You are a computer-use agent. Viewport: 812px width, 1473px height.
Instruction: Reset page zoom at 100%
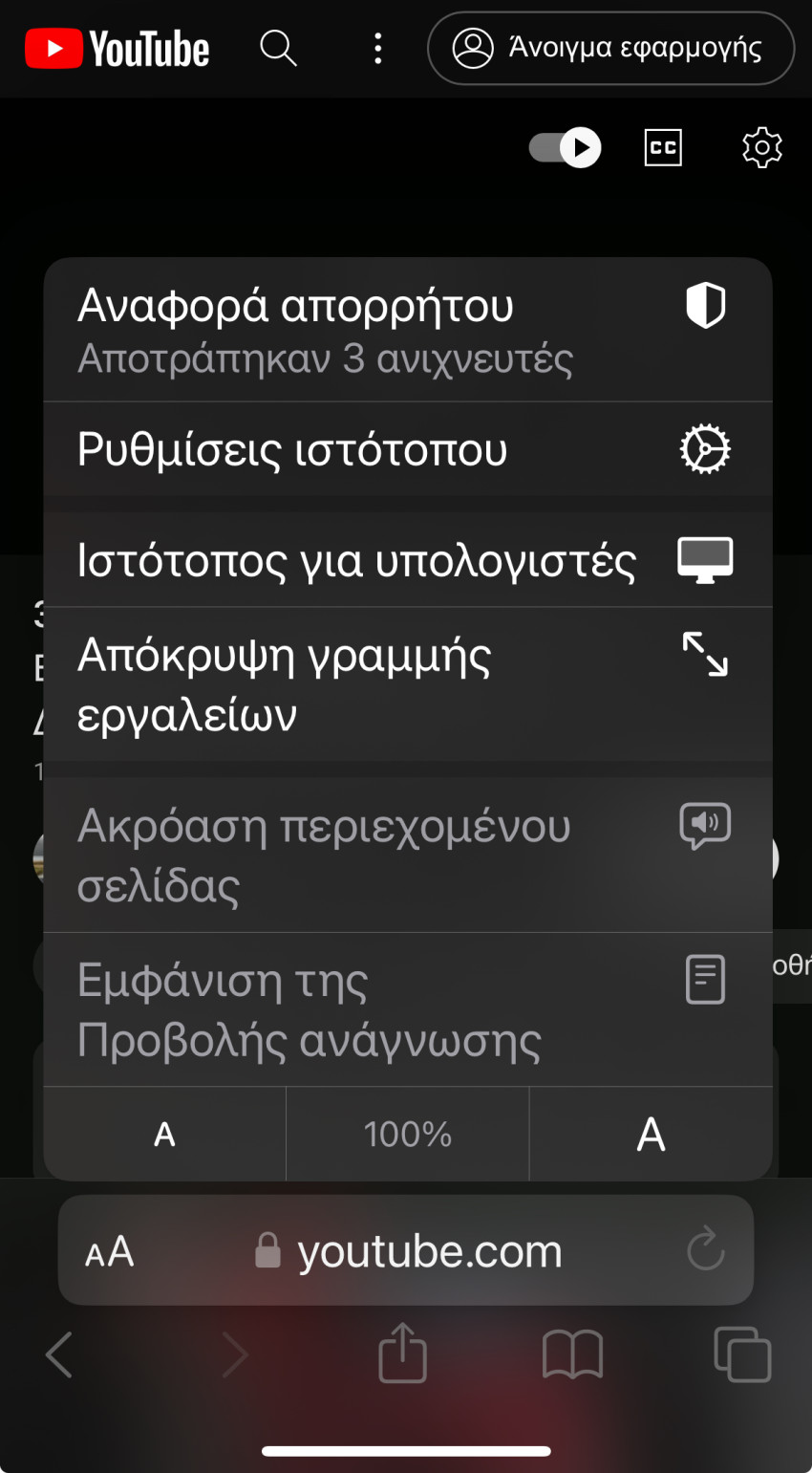coord(407,1134)
